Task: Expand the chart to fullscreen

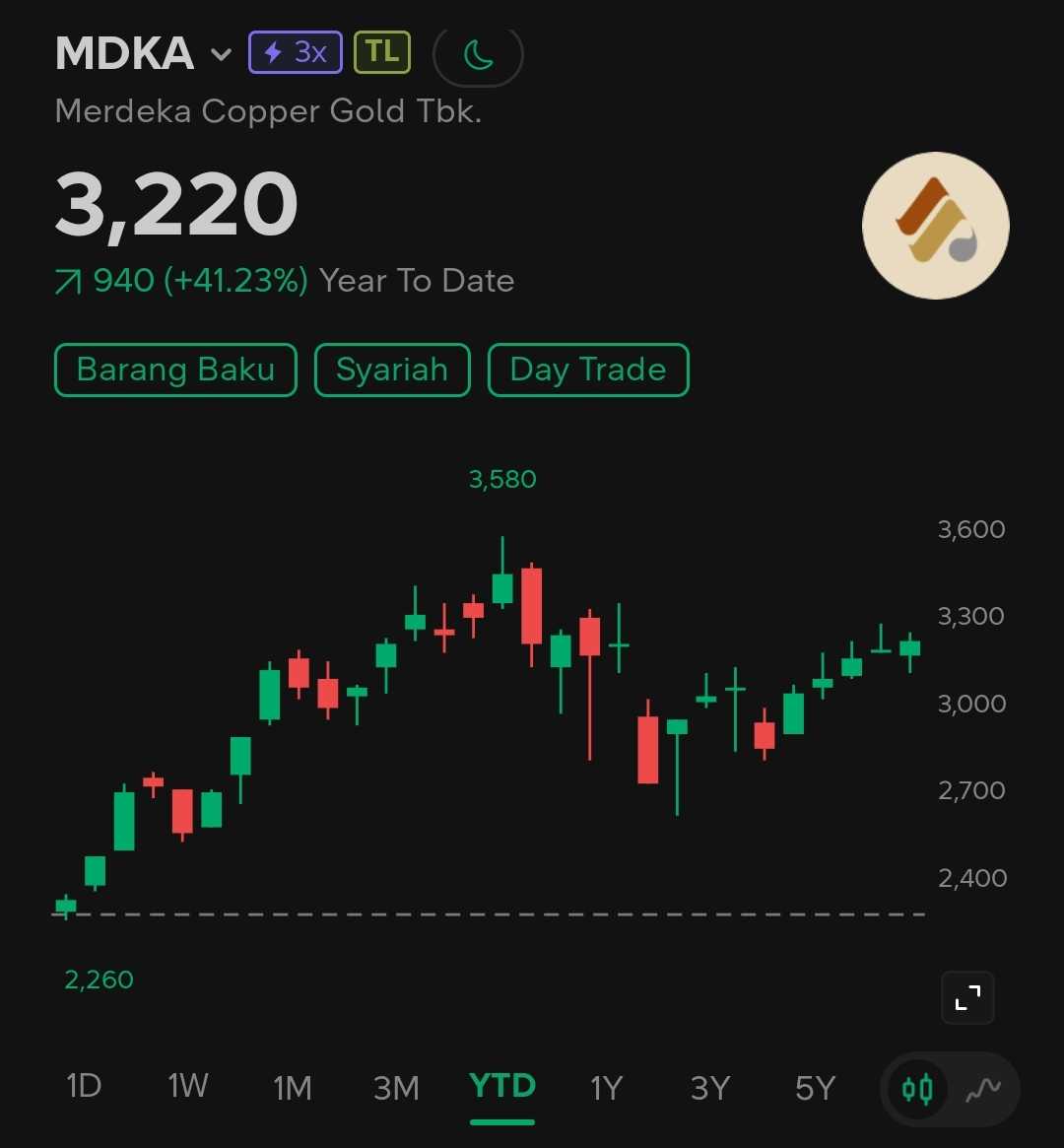Action: (x=967, y=998)
